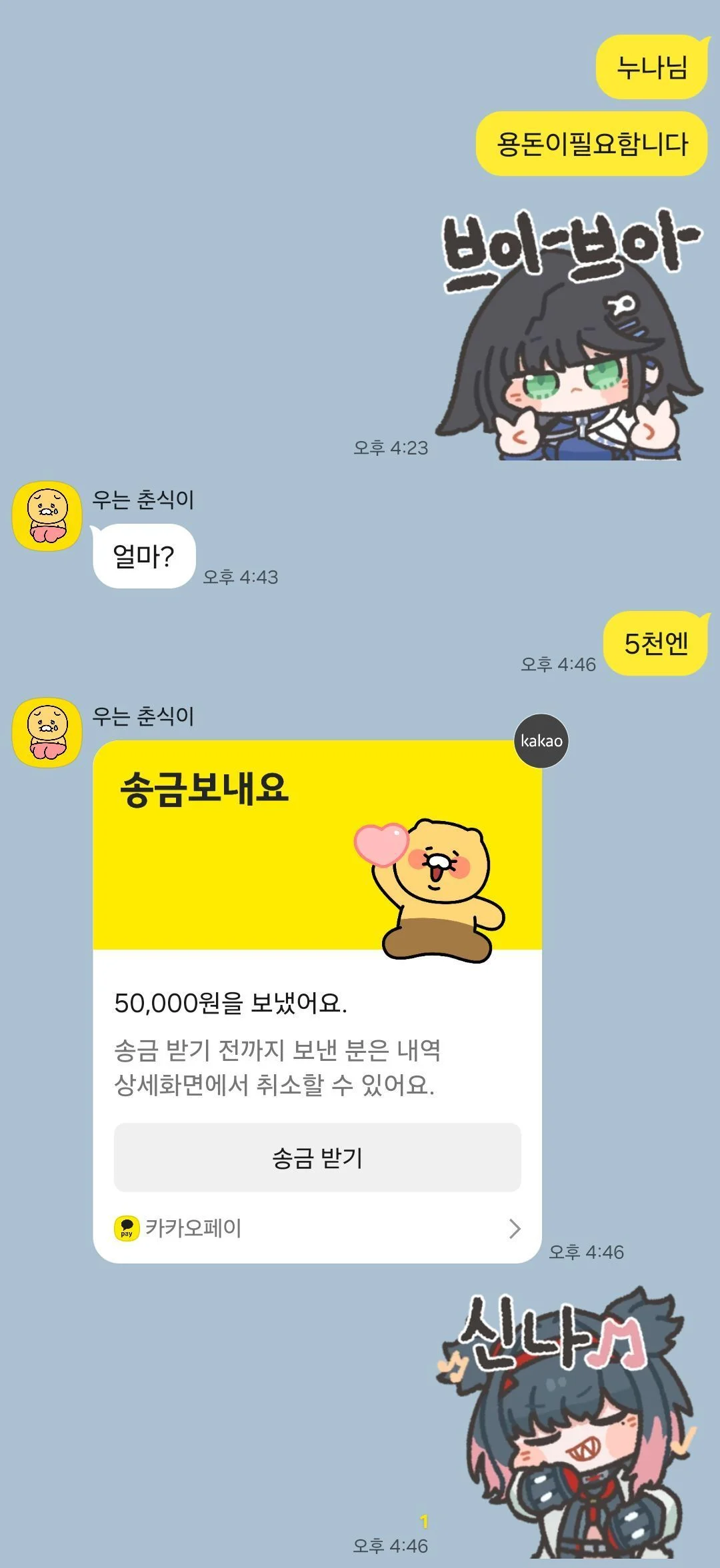Open the 송금보내요 remittance card

click(317, 866)
